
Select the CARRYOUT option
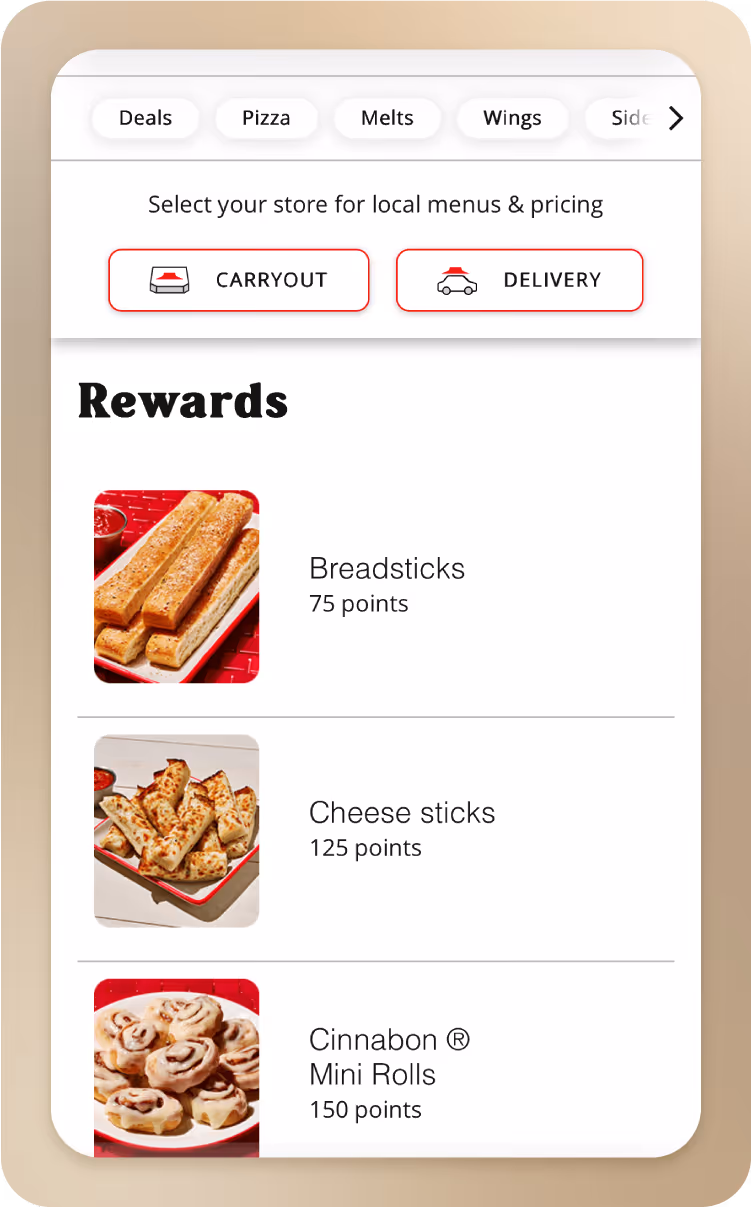click(238, 280)
